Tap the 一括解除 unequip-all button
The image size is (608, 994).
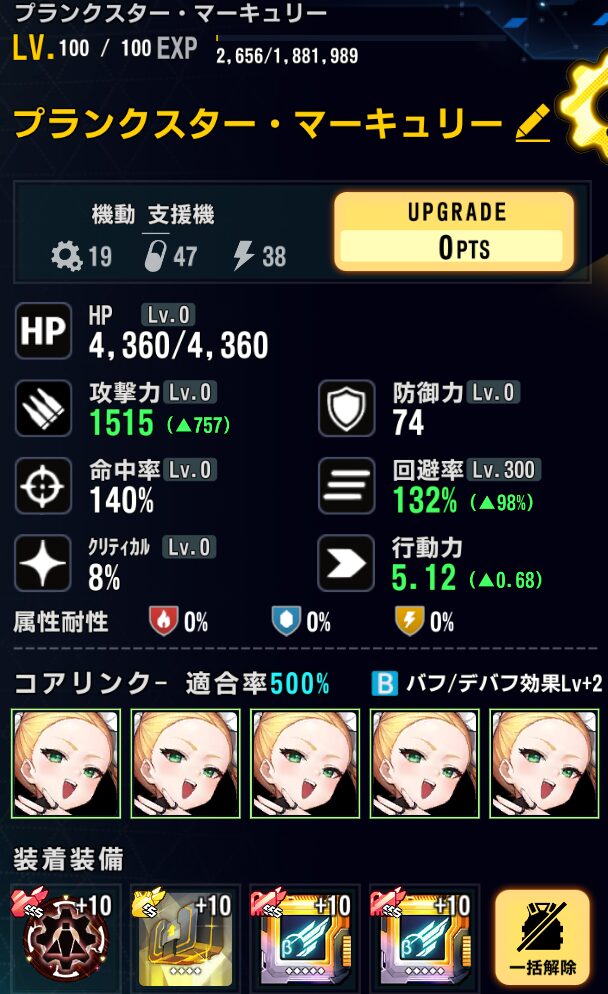(542, 939)
